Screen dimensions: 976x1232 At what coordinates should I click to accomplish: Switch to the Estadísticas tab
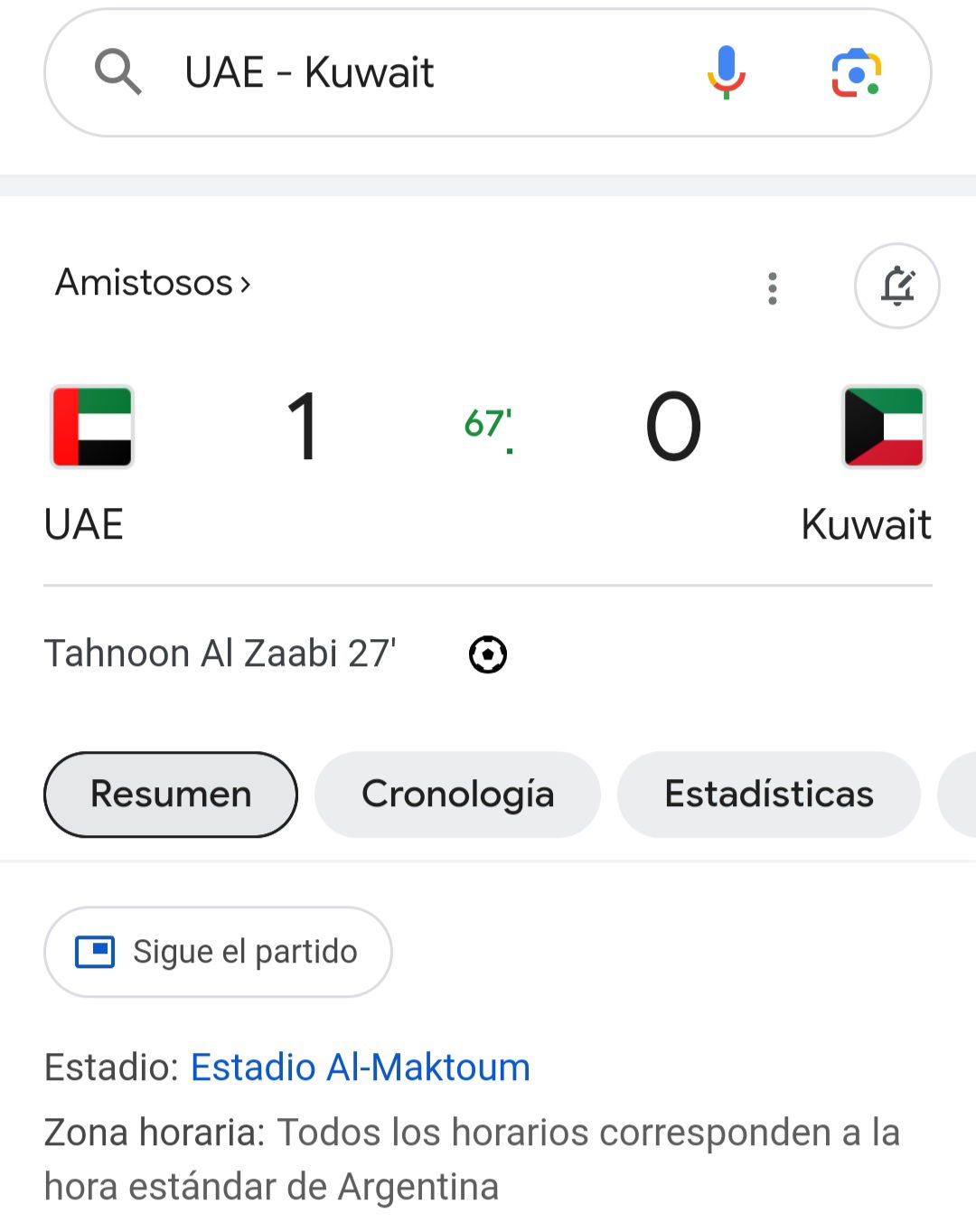pyautogui.click(x=768, y=794)
